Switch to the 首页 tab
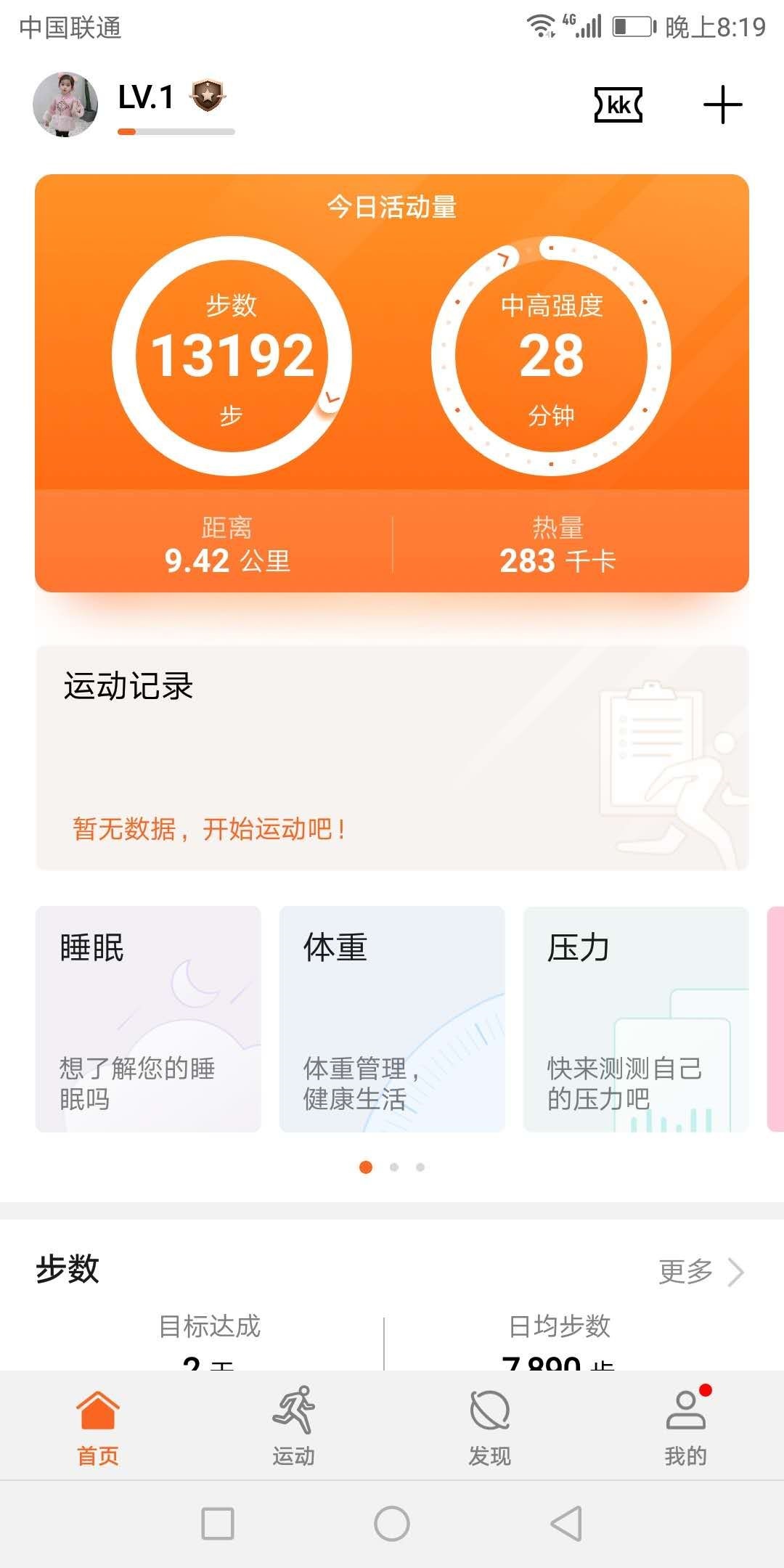This screenshot has width=784, height=1568. 98,1426
